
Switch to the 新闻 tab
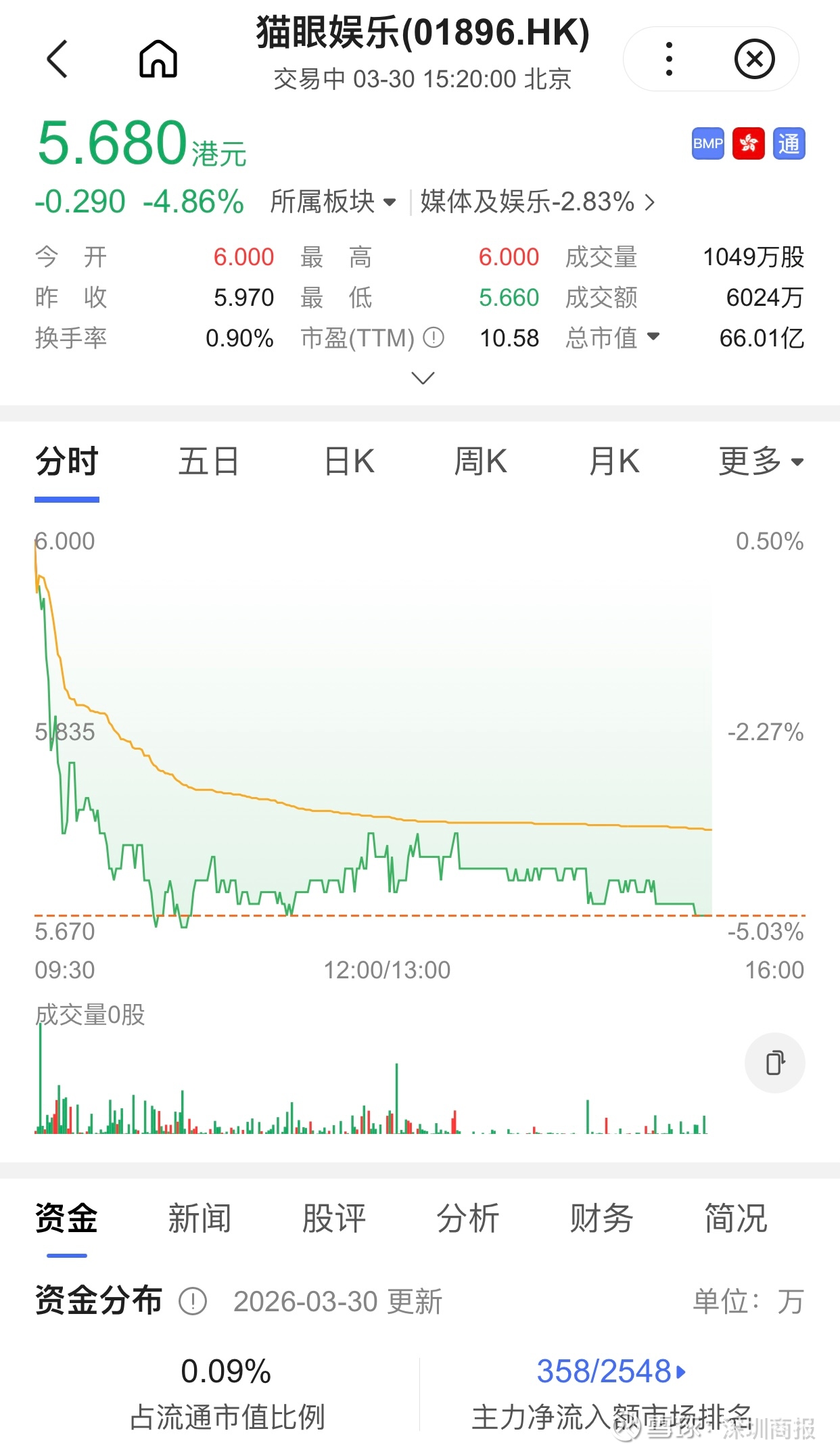(x=200, y=1219)
